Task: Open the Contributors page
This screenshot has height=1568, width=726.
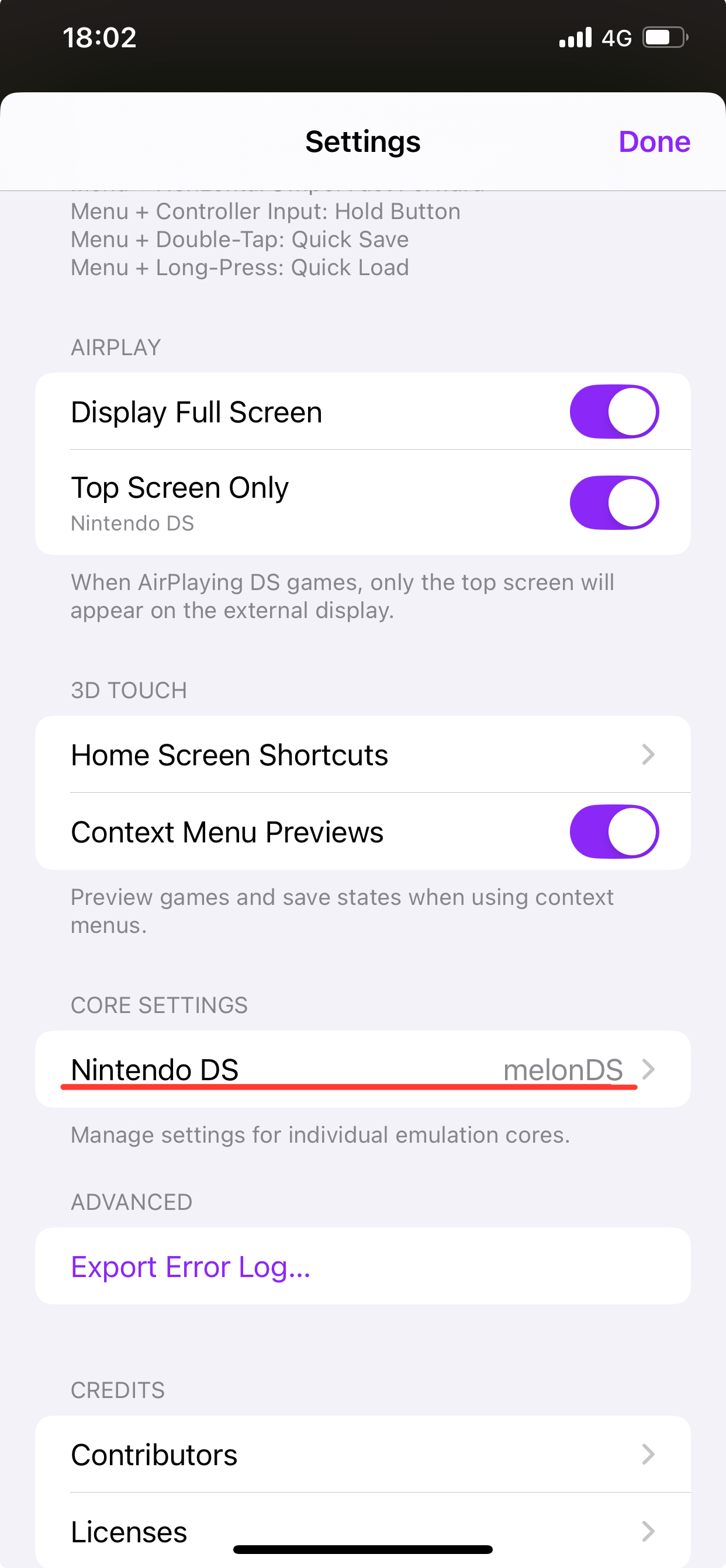Action: [x=362, y=1455]
